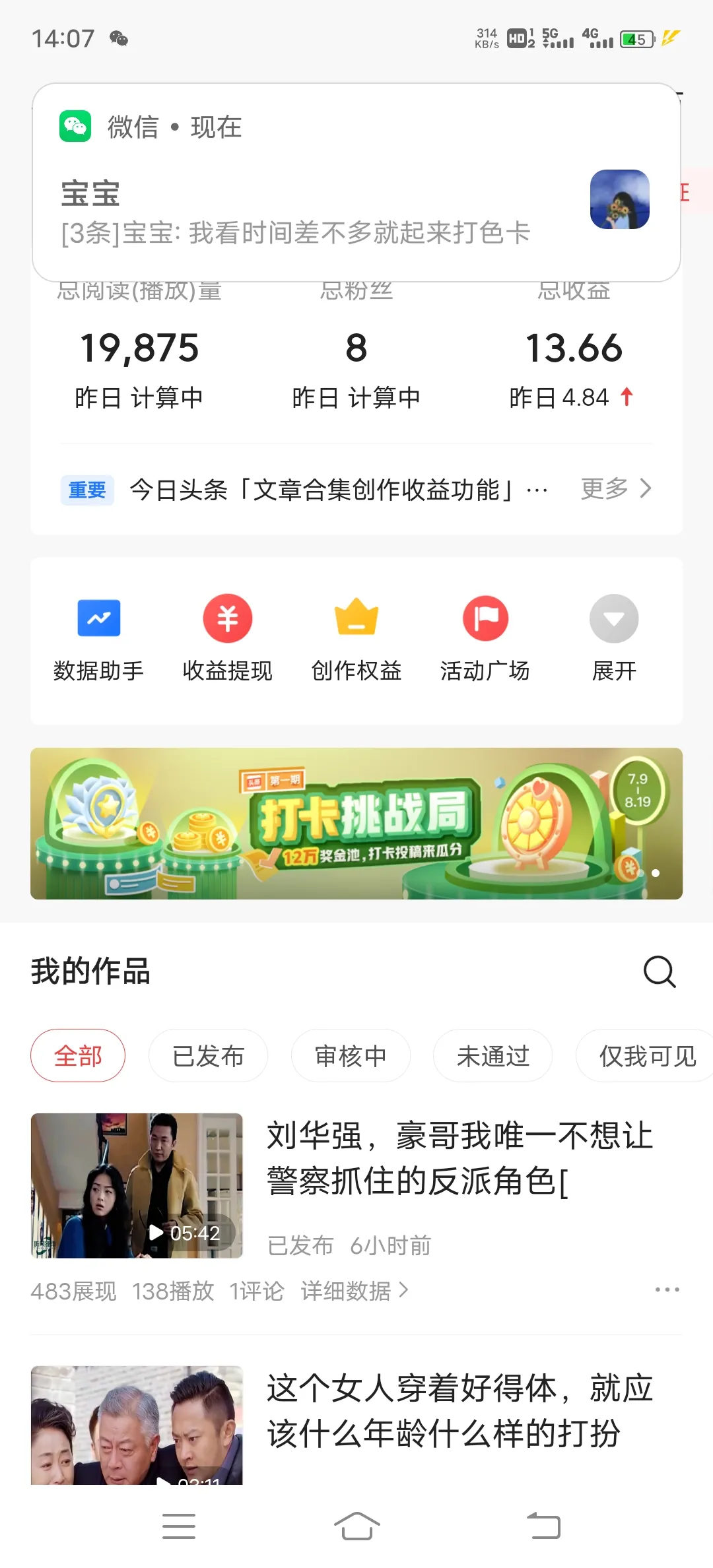Open 活动广场 flag icon
The image size is (713, 1568).
click(x=486, y=637)
